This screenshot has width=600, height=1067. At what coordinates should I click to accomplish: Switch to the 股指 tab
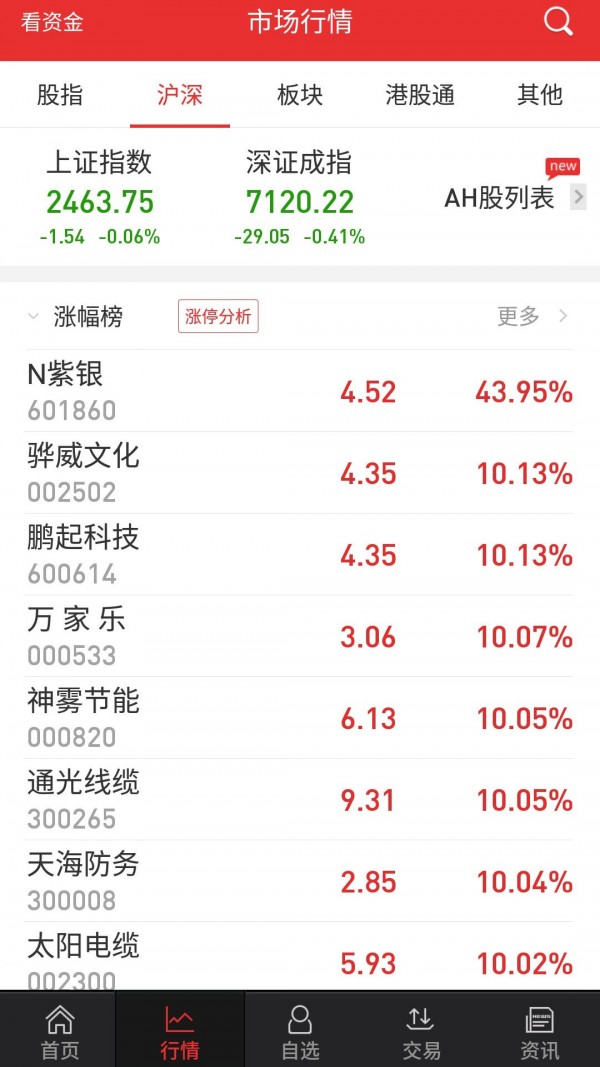pos(60,95)
